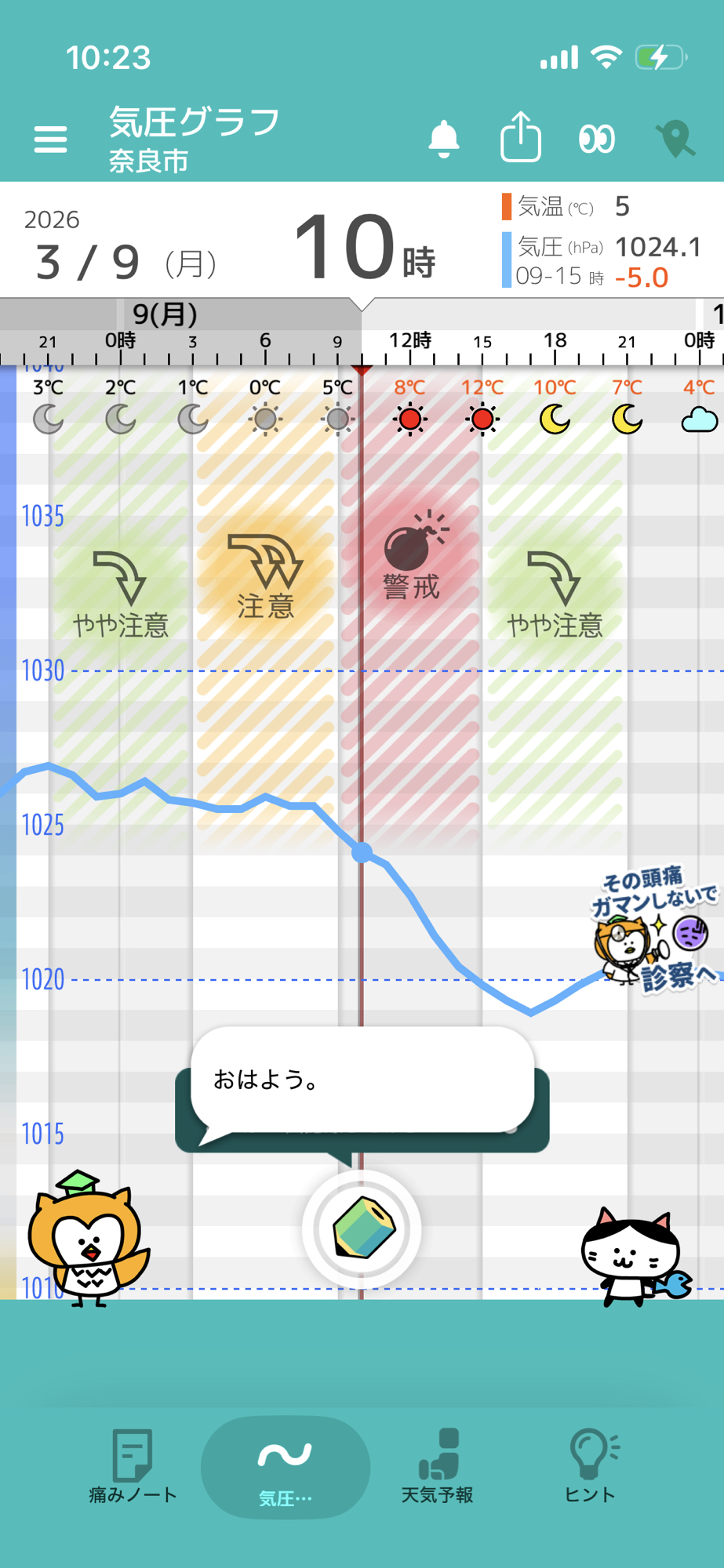This screenshot has width=724, height=1568.
Task: Tap the double-circle compare icon
Action: pos(597,140)
